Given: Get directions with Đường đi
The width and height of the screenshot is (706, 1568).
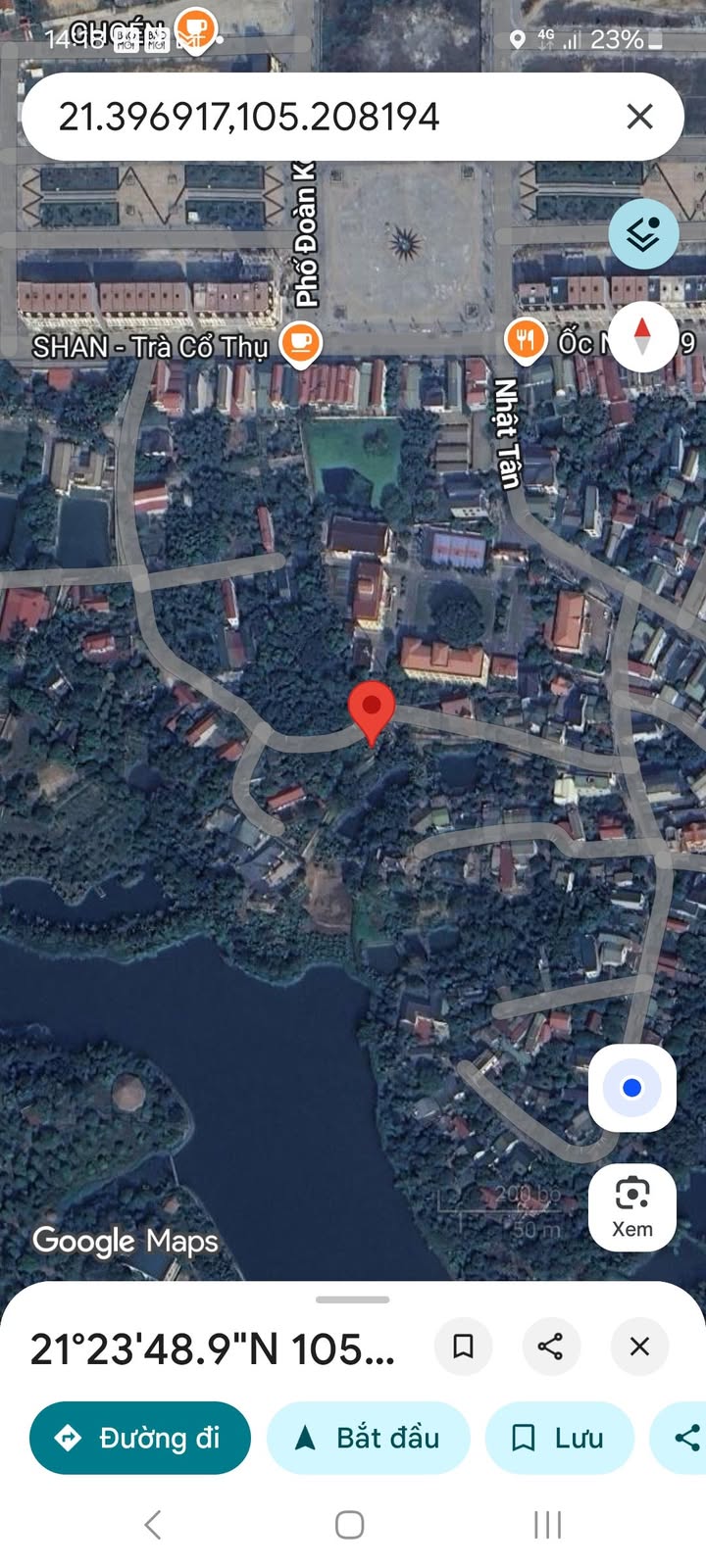Looking at the screenshot, I should (x=140, y=1438).
